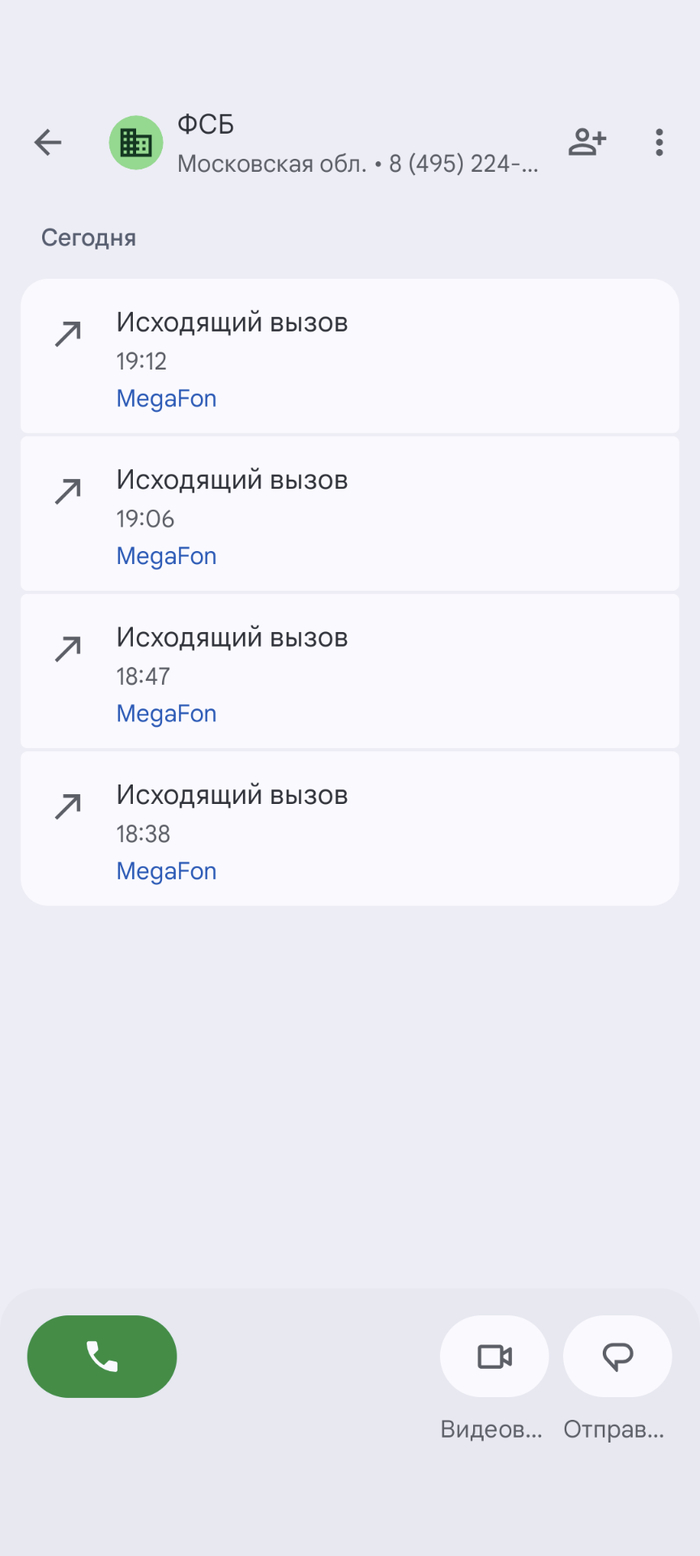700x1556 pixels.
Task: Add ФСБ number to contacts
Action: tap(587, 143)
